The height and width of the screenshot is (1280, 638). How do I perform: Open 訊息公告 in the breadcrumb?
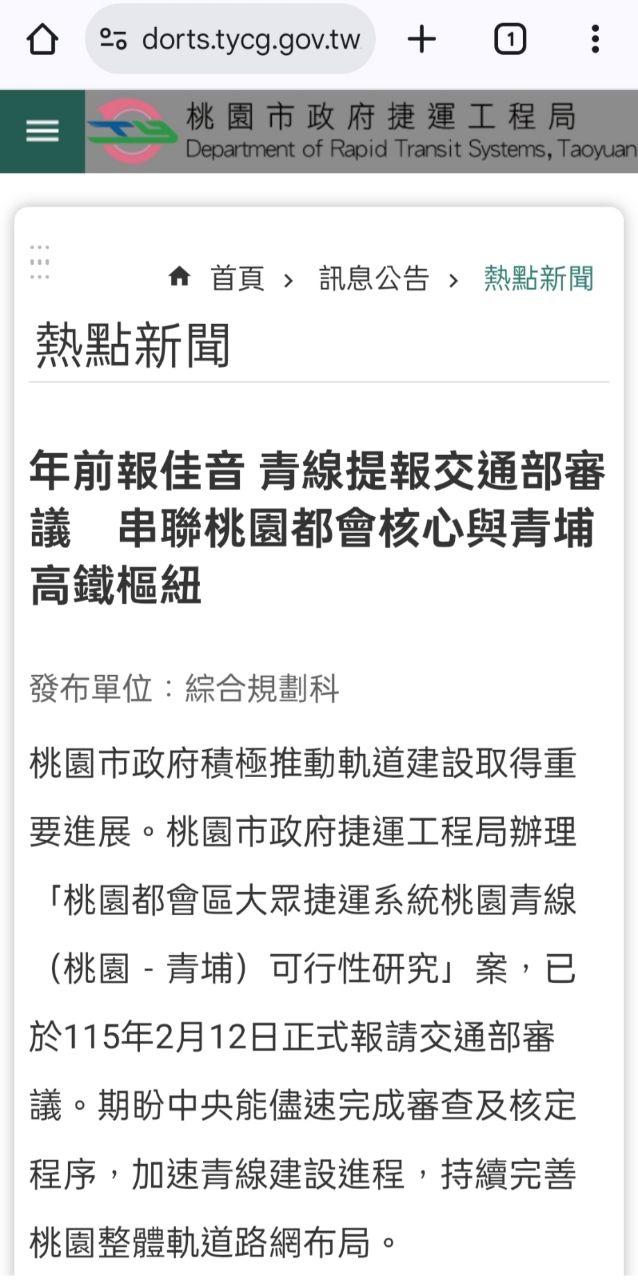click(x=374, y=278)
